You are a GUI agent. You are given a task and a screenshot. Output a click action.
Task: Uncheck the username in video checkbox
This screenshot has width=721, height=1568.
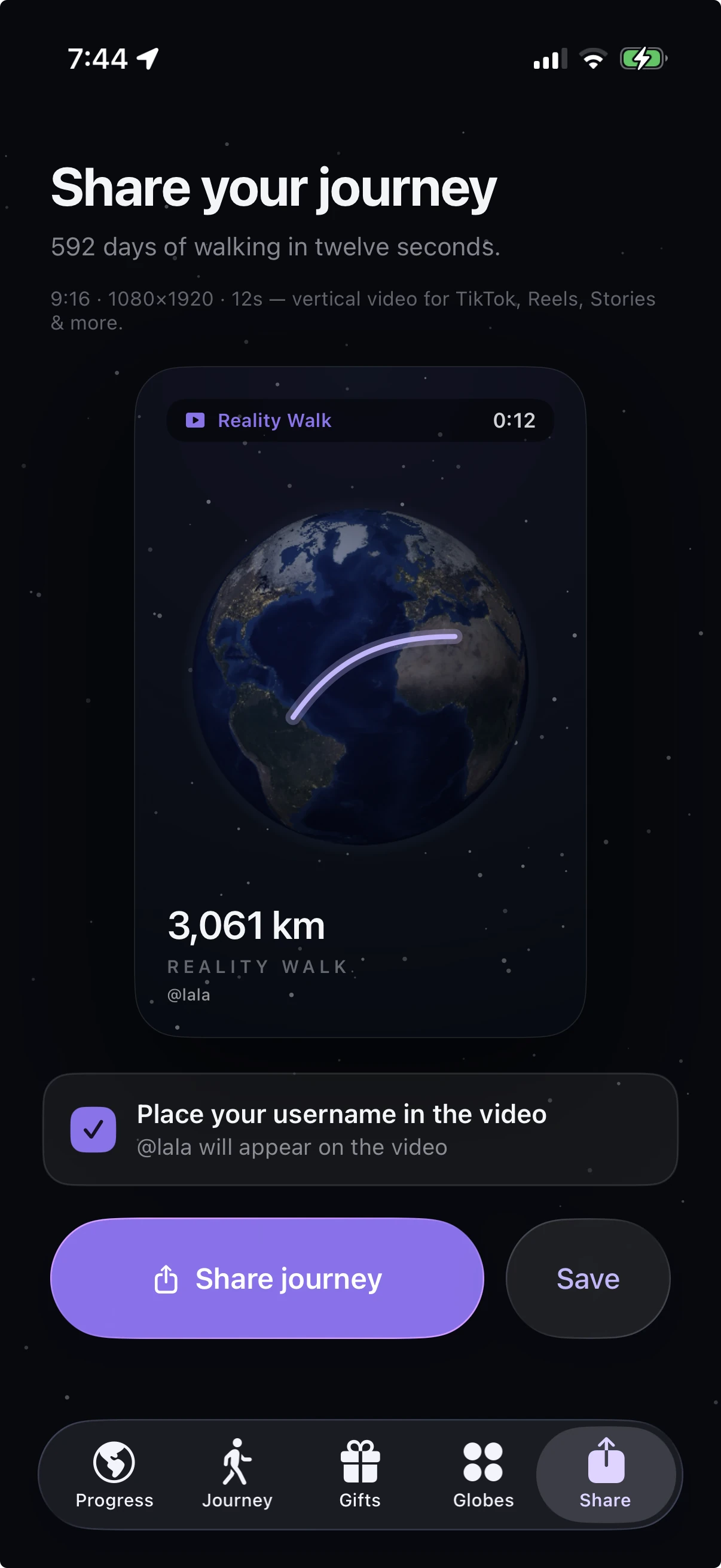(x=93, y=1130)
